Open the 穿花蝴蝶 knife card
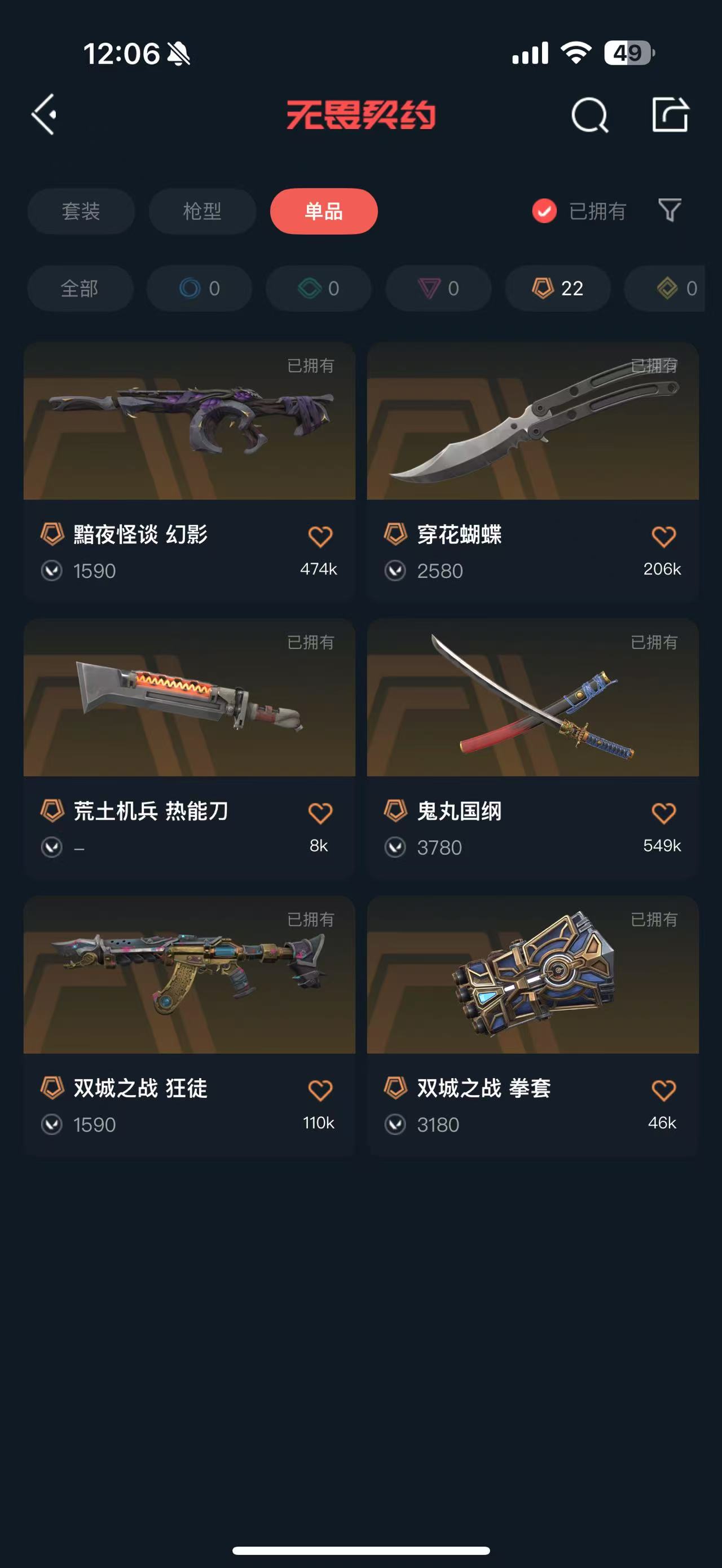The width and height of the screenshot is (722, 1568). [532, 472]
